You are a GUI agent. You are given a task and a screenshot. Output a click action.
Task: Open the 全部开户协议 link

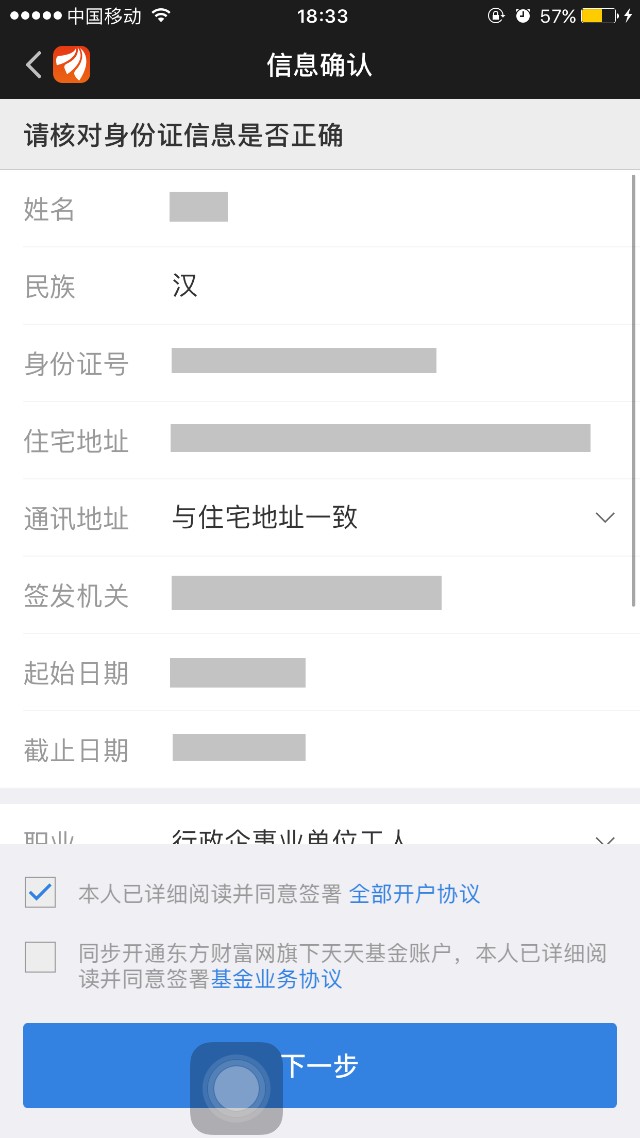click(414, 893)
